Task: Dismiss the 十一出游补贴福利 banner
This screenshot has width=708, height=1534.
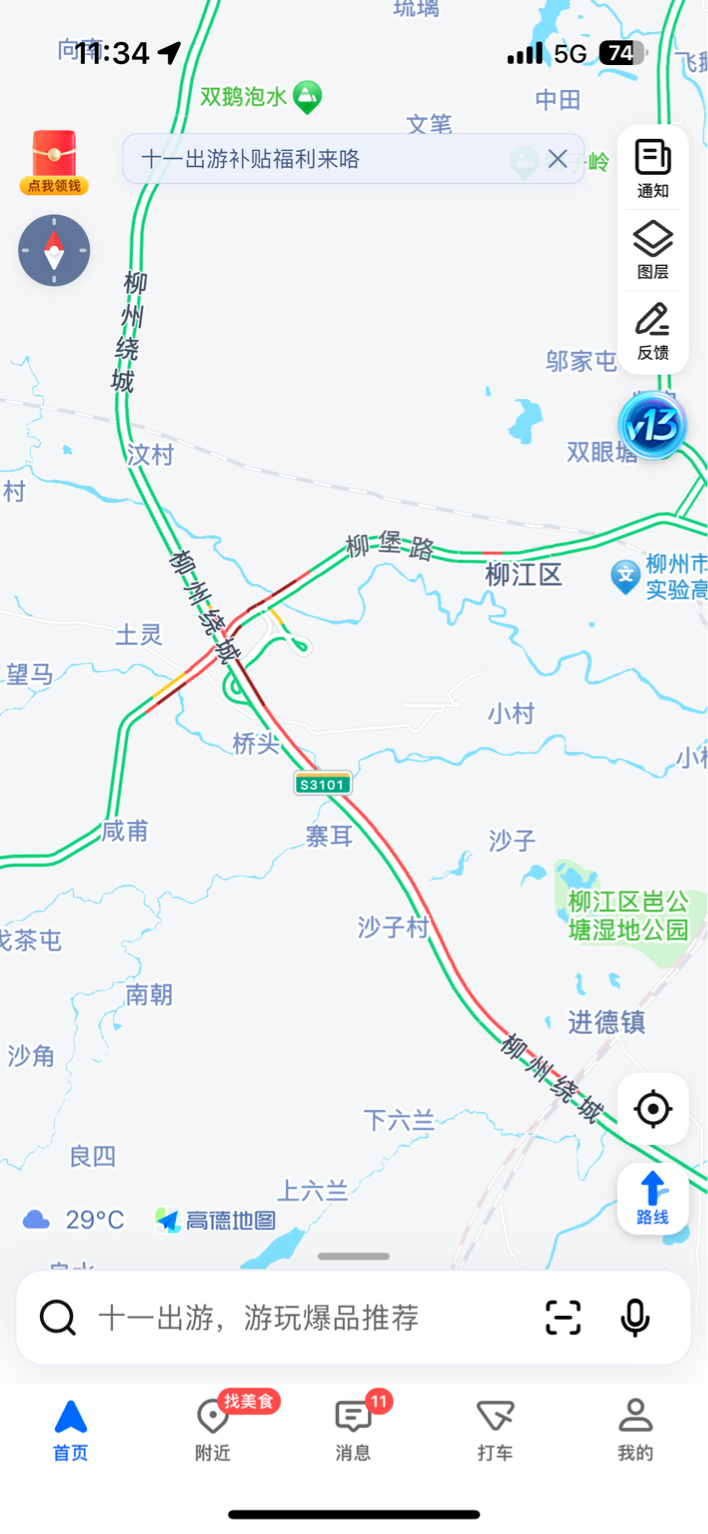Action: coord(557,159)
